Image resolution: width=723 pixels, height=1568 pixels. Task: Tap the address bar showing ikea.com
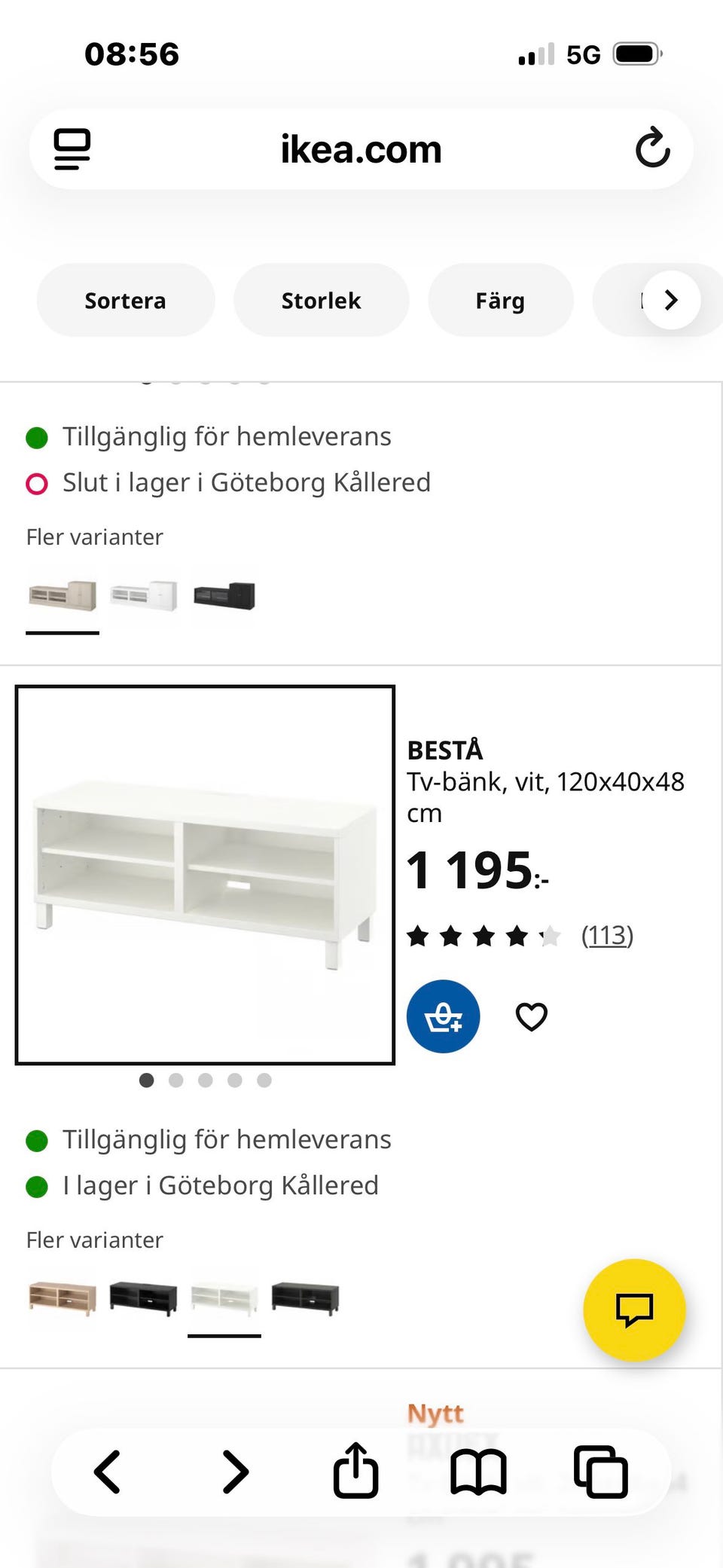(361, 148)
